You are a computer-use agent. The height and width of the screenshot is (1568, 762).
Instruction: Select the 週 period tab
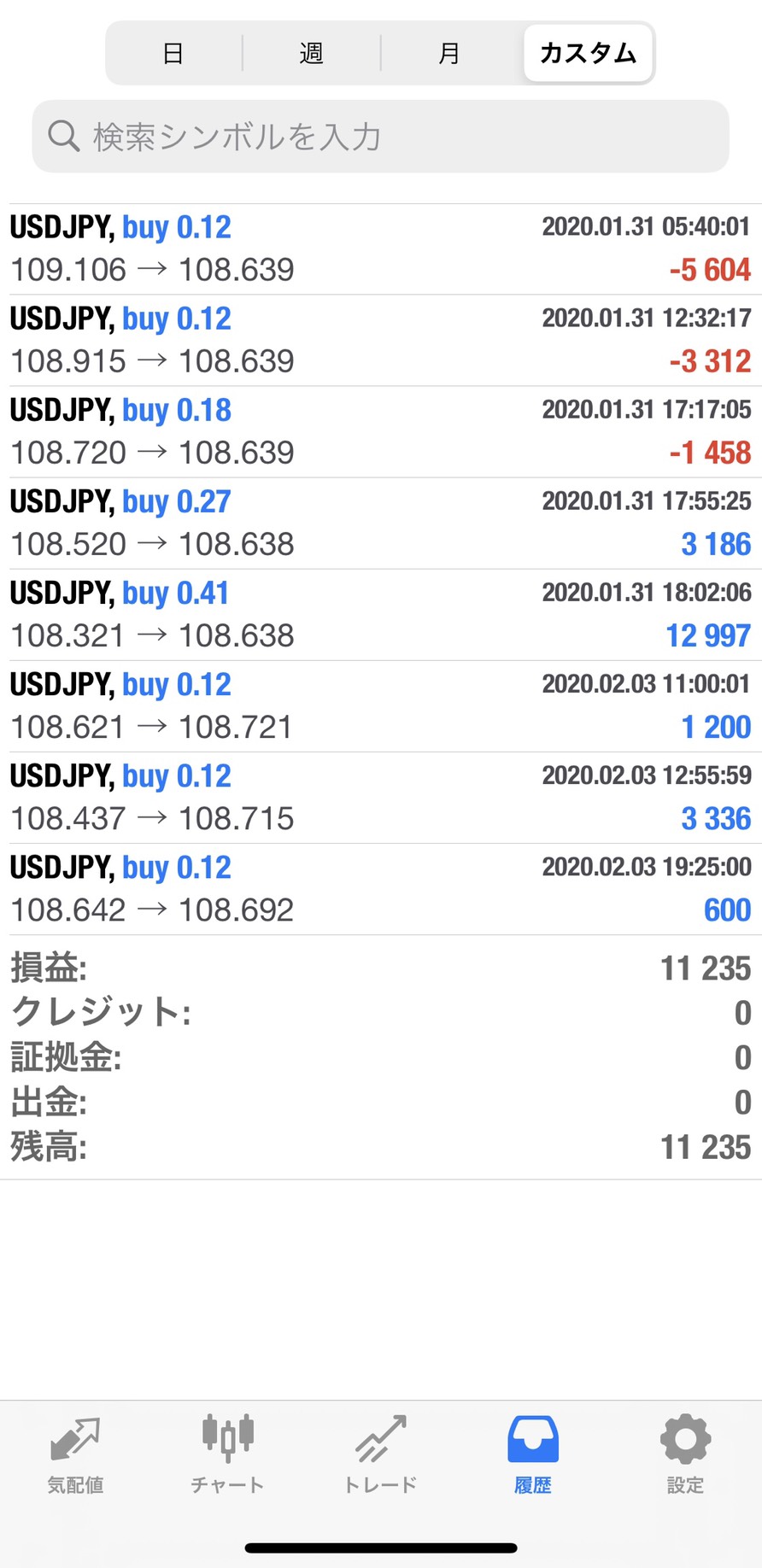[x=311, y=53]
